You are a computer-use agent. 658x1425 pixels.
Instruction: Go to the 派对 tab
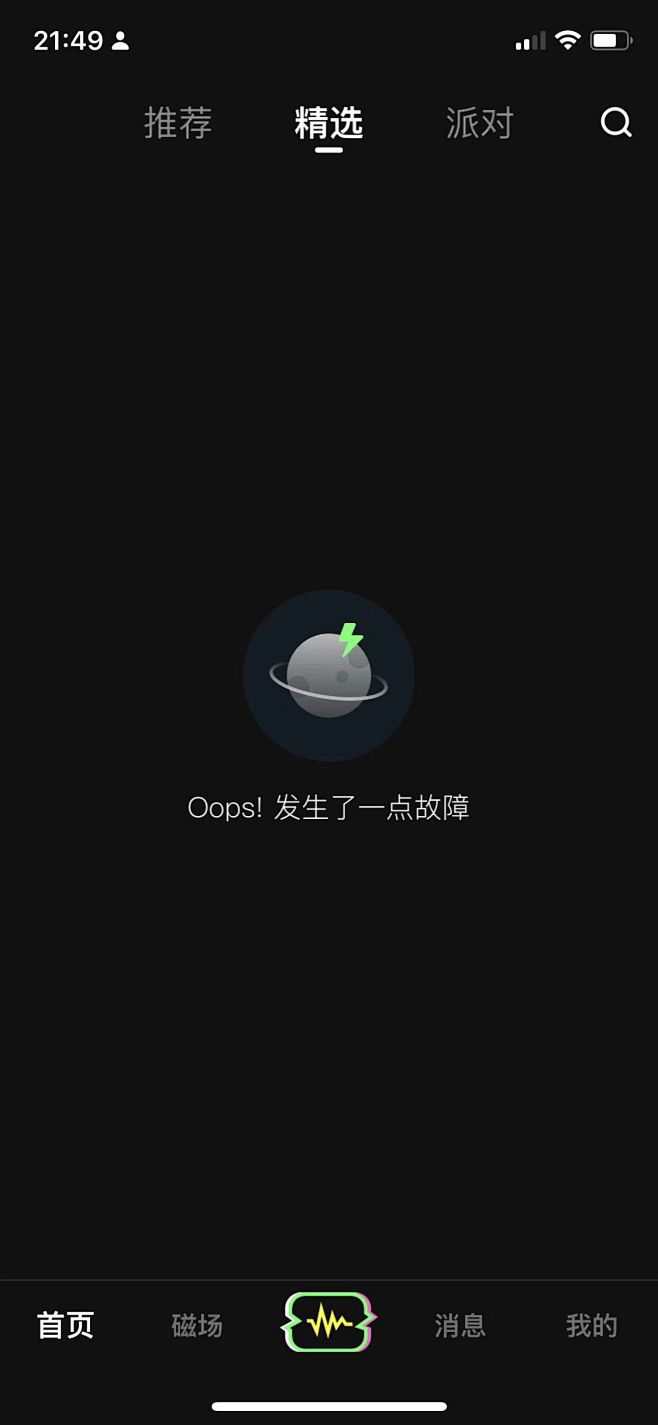pos(479,123)
